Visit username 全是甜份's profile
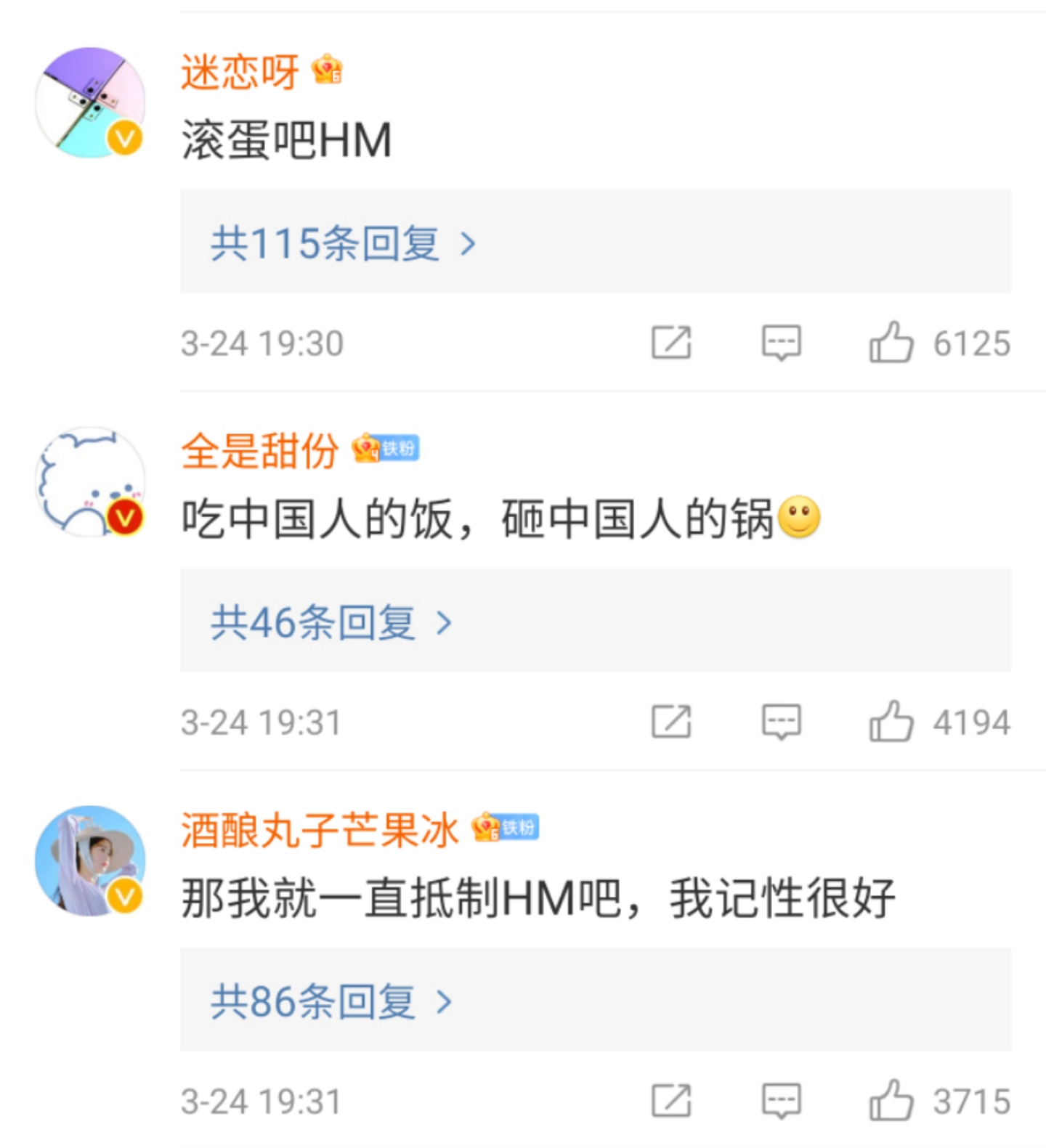Screen dimensions: 1046x1148 click(259, 451)
